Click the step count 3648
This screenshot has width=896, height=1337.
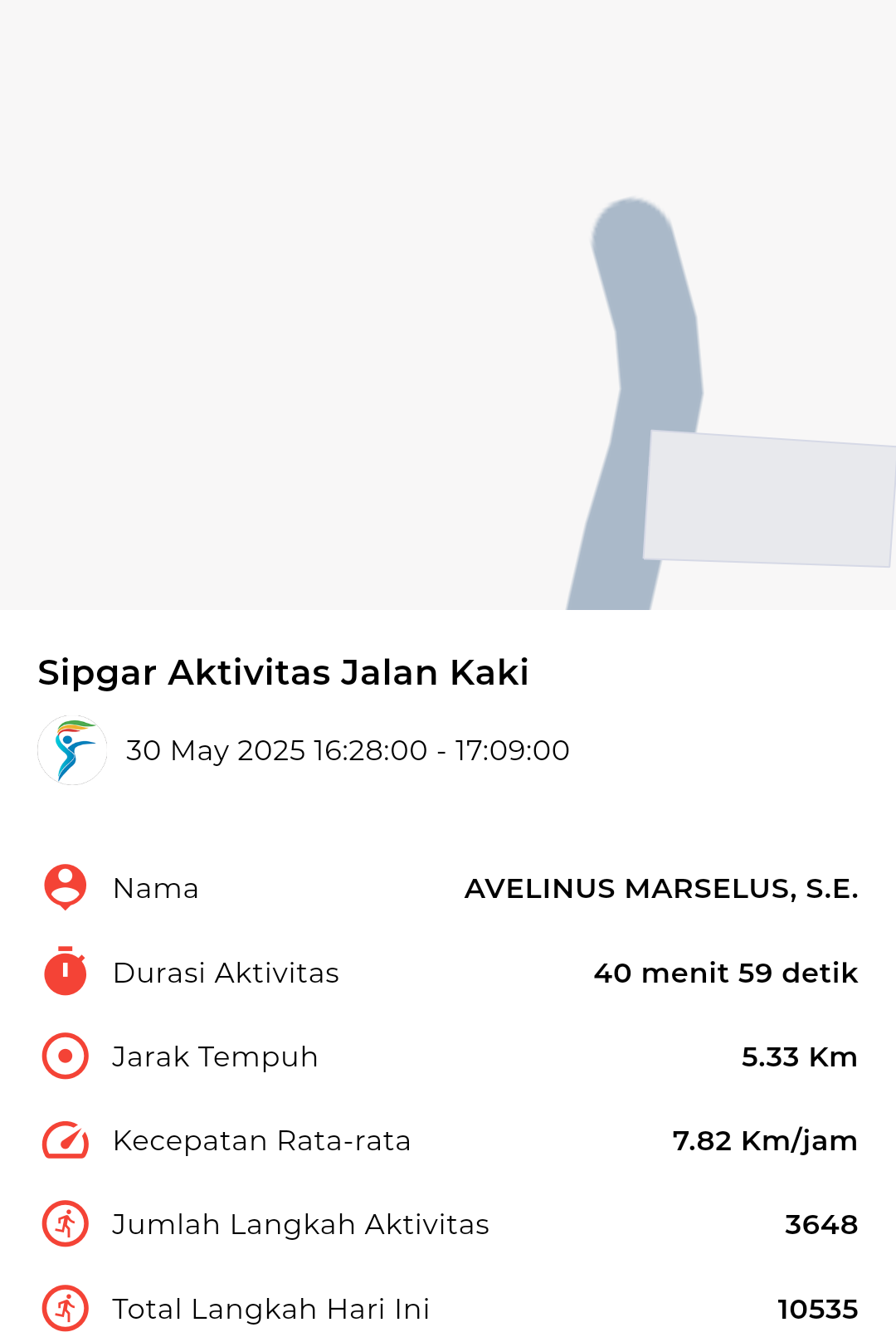click(x=822, y=1224)
